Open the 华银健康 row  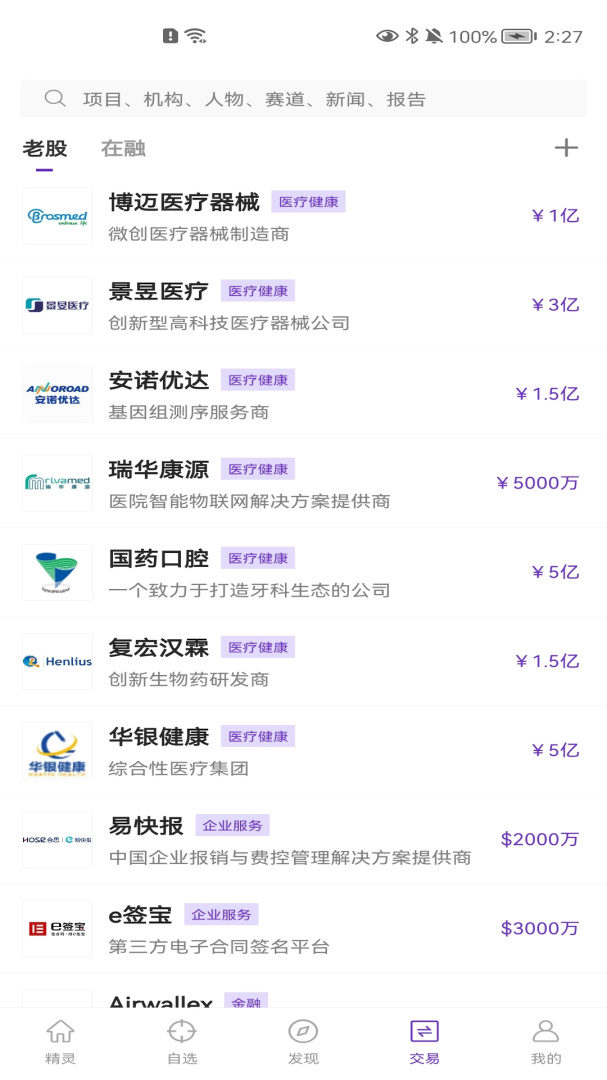click(x=303, y=750)
